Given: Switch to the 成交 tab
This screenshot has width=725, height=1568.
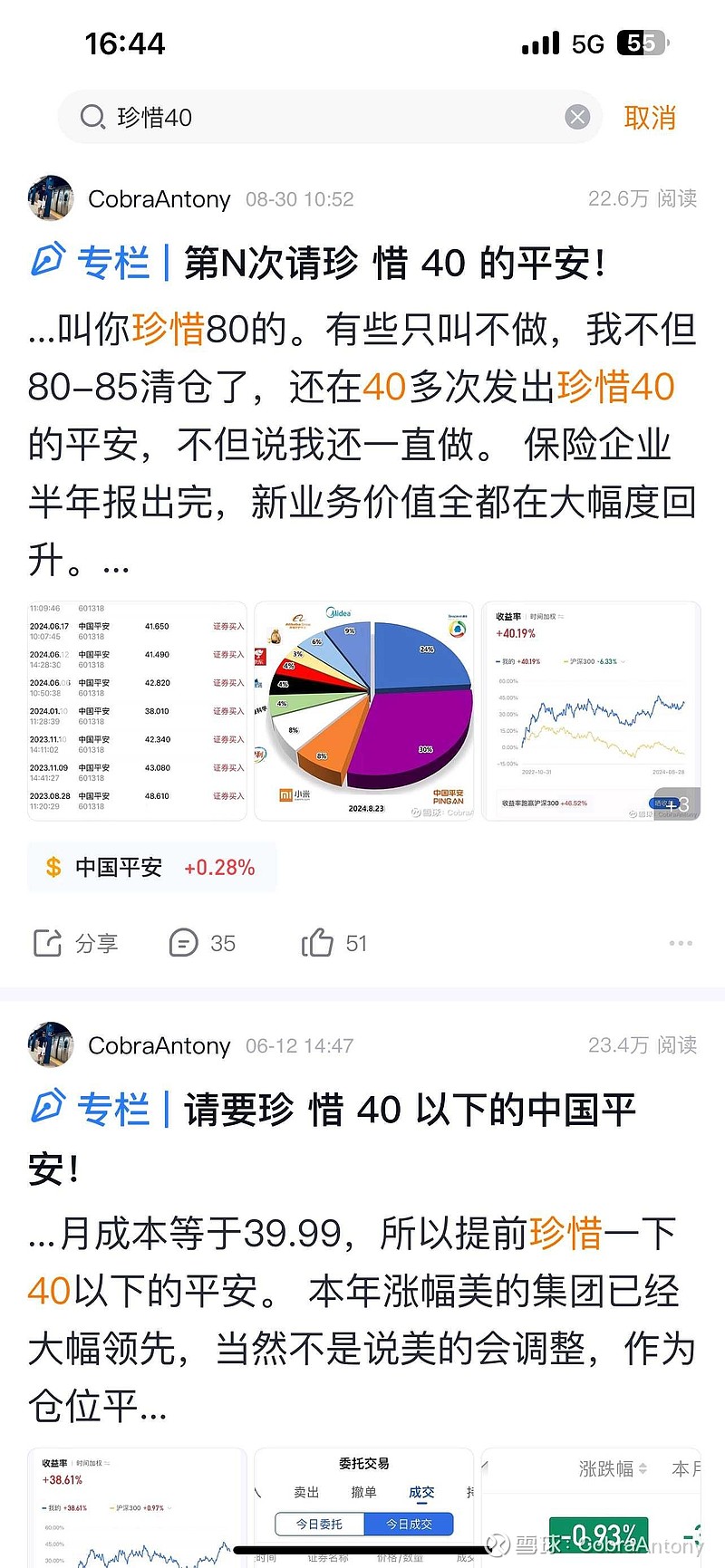Looking at the screenshot, I should pos(421,1492).
